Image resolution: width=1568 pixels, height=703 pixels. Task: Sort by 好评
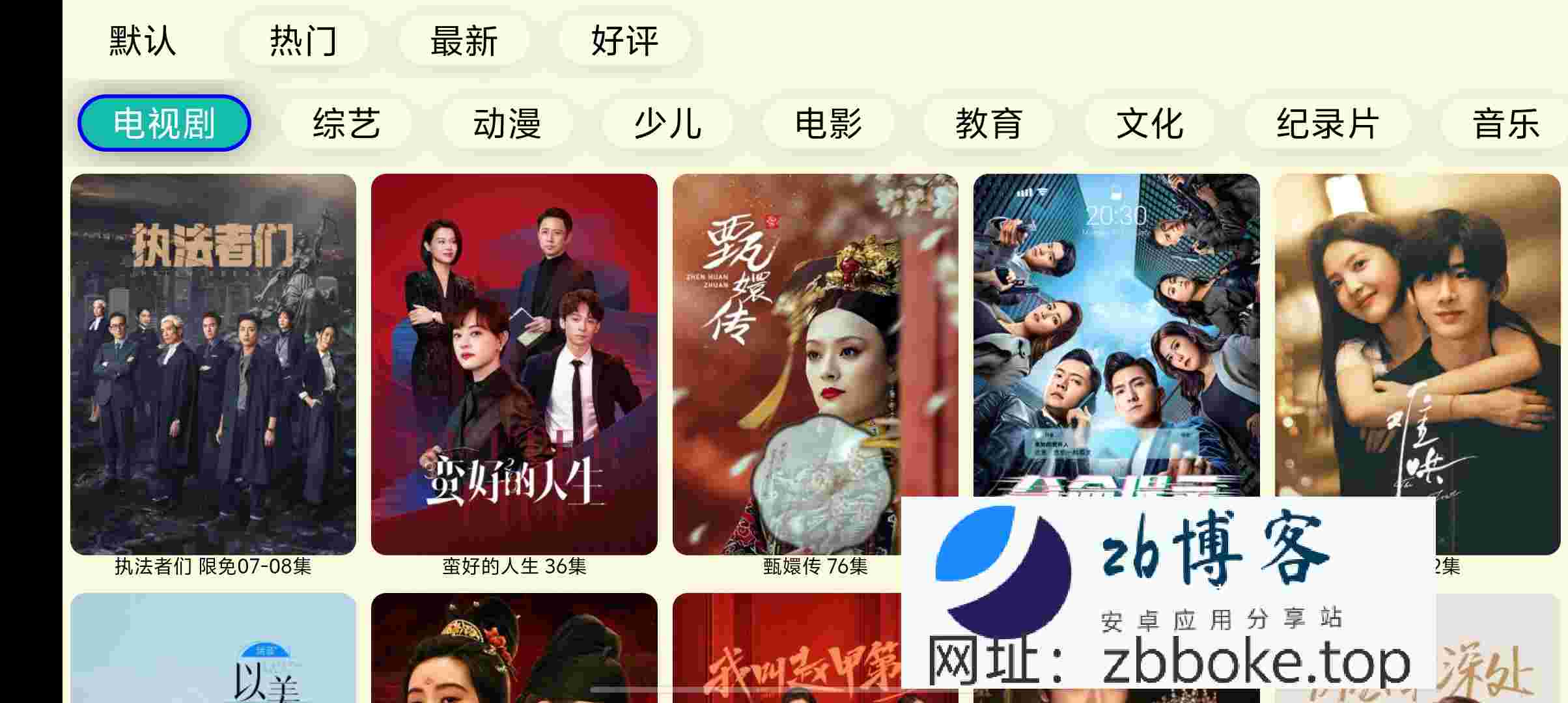[x=624, y=41]
